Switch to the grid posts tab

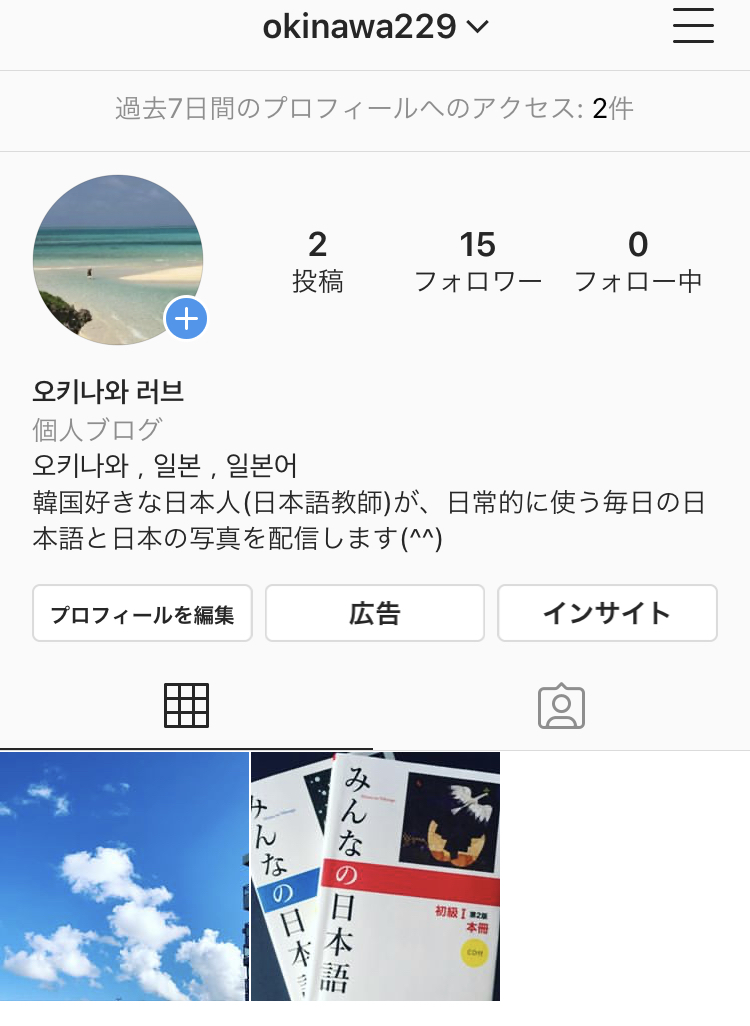click(x=186, y=706)
